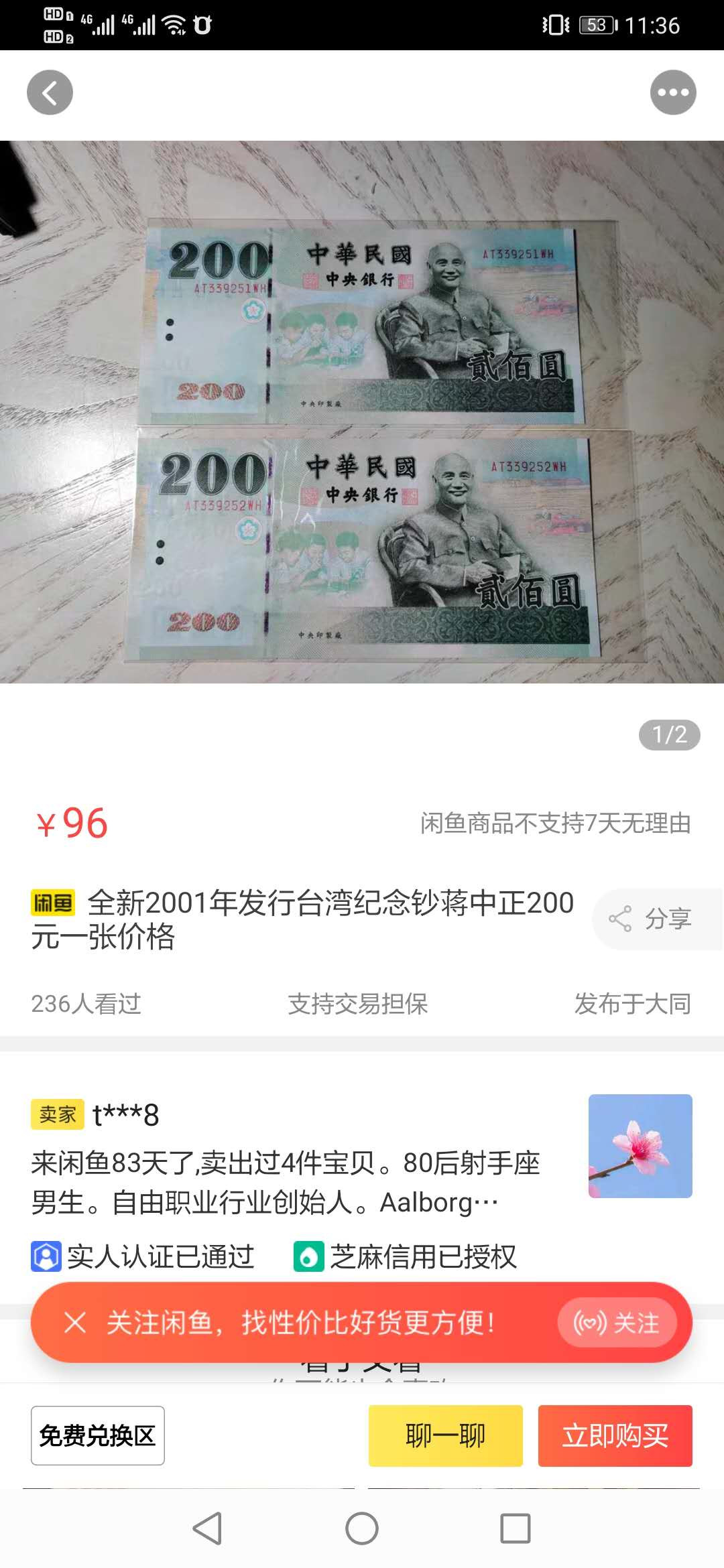Tap the battery level indicator at 53
The height and width of the screenshot is (1568, 724).
[599, 24]
